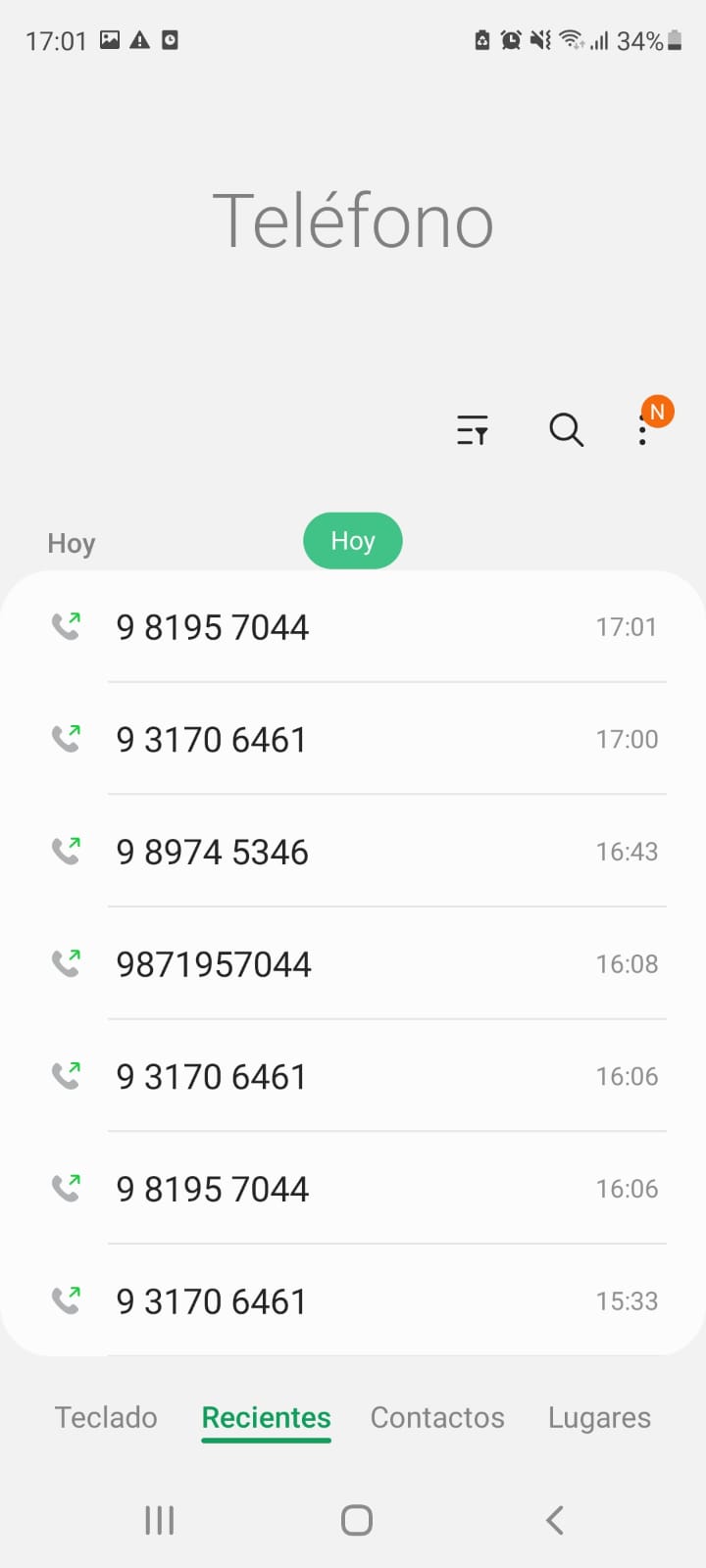Select the call entry for 9 8974 5346

coord(353,852)
